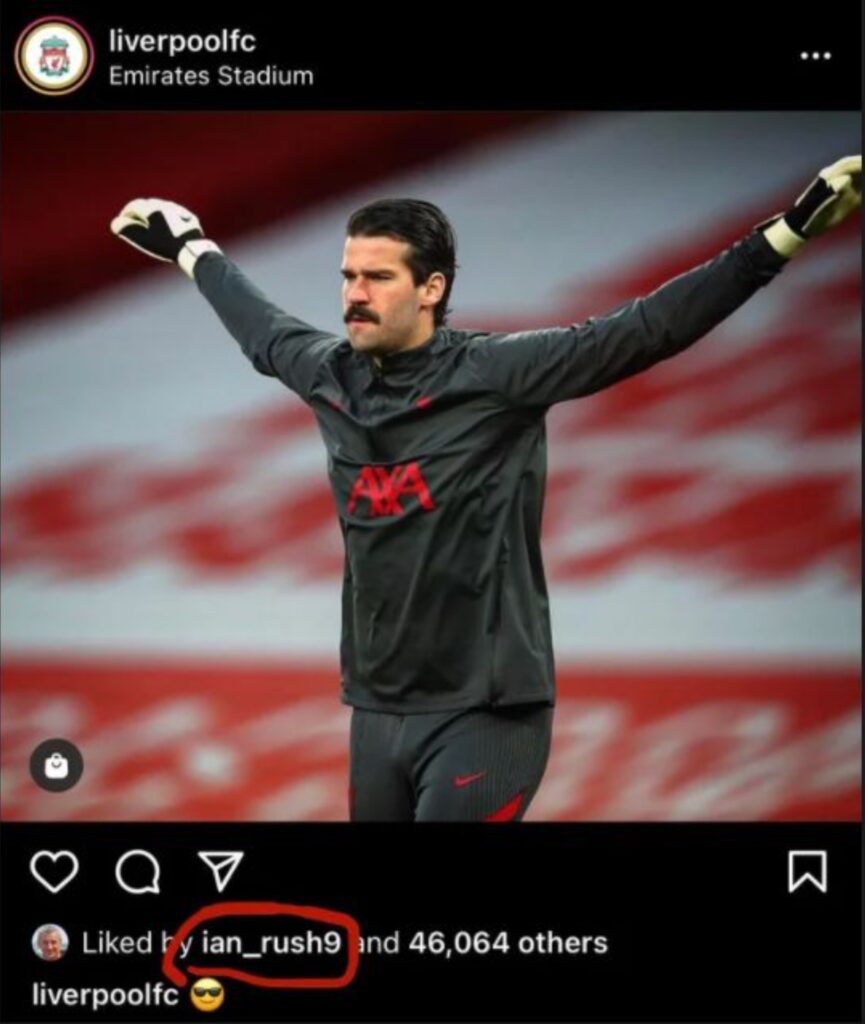Open the liverpoolfc name in the caption

click(105, 995)
